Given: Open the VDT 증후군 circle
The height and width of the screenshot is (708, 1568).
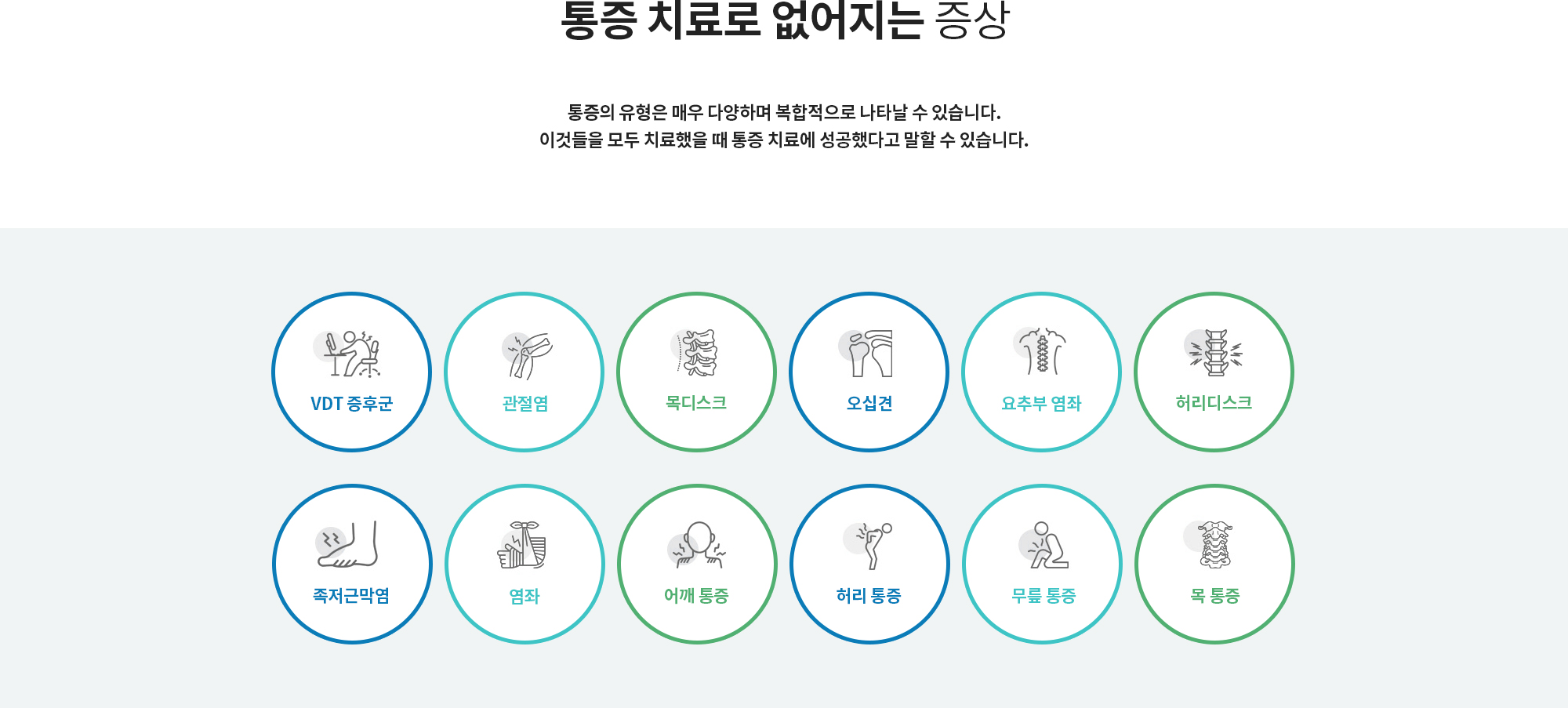Looking at the screenshot, I should pyautogui.click(x=351, y=372).
